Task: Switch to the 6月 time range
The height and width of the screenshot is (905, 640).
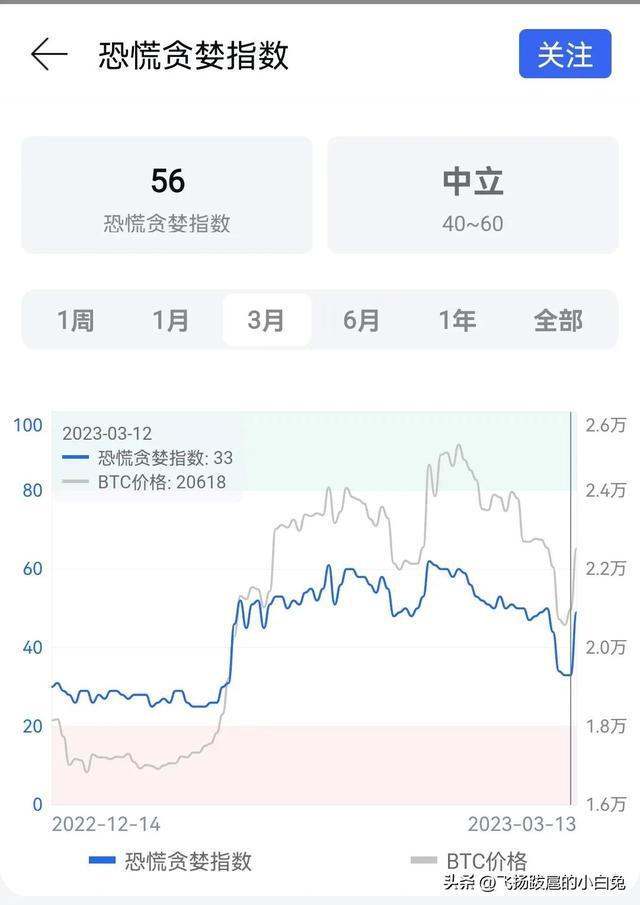Action: (362, 321)
